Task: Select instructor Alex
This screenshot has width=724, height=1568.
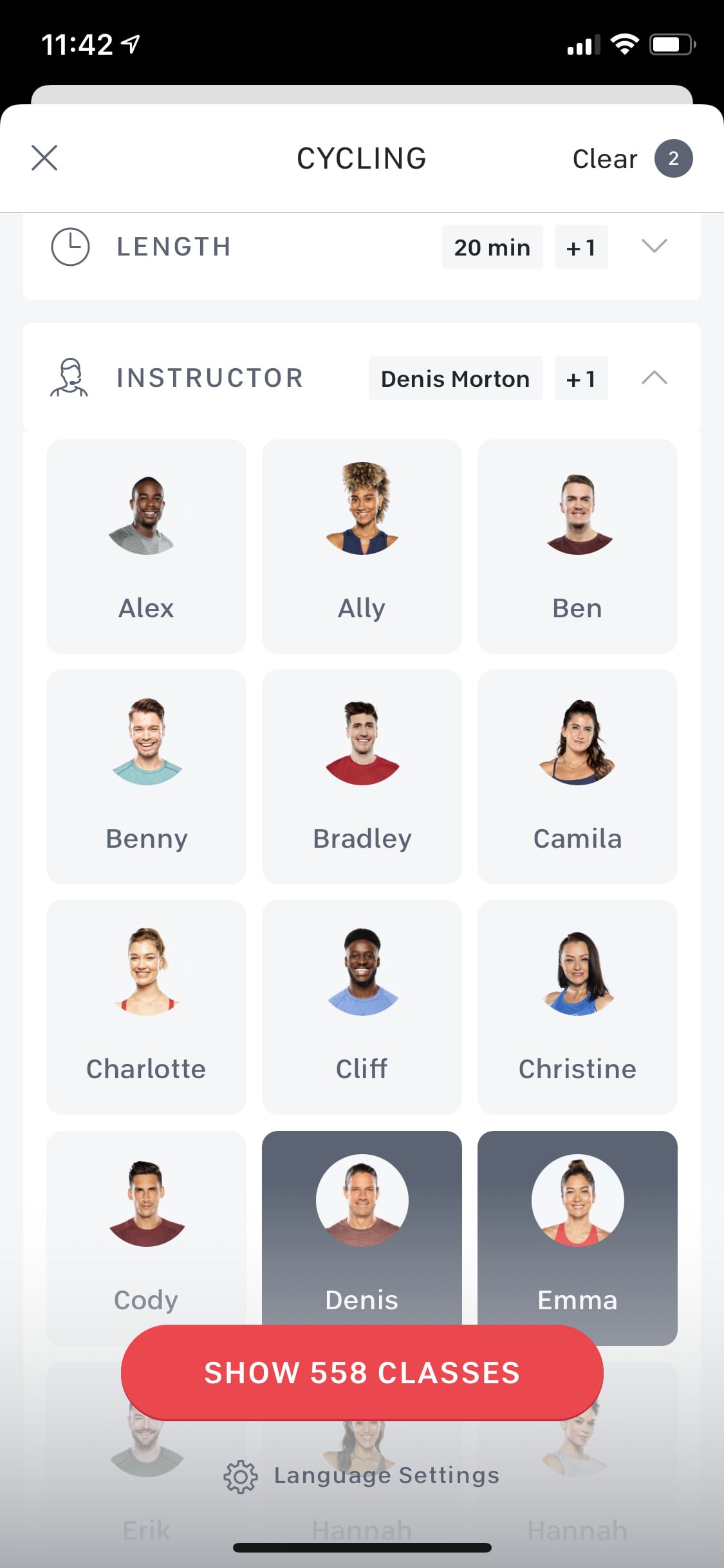Action: coord(146,546)
